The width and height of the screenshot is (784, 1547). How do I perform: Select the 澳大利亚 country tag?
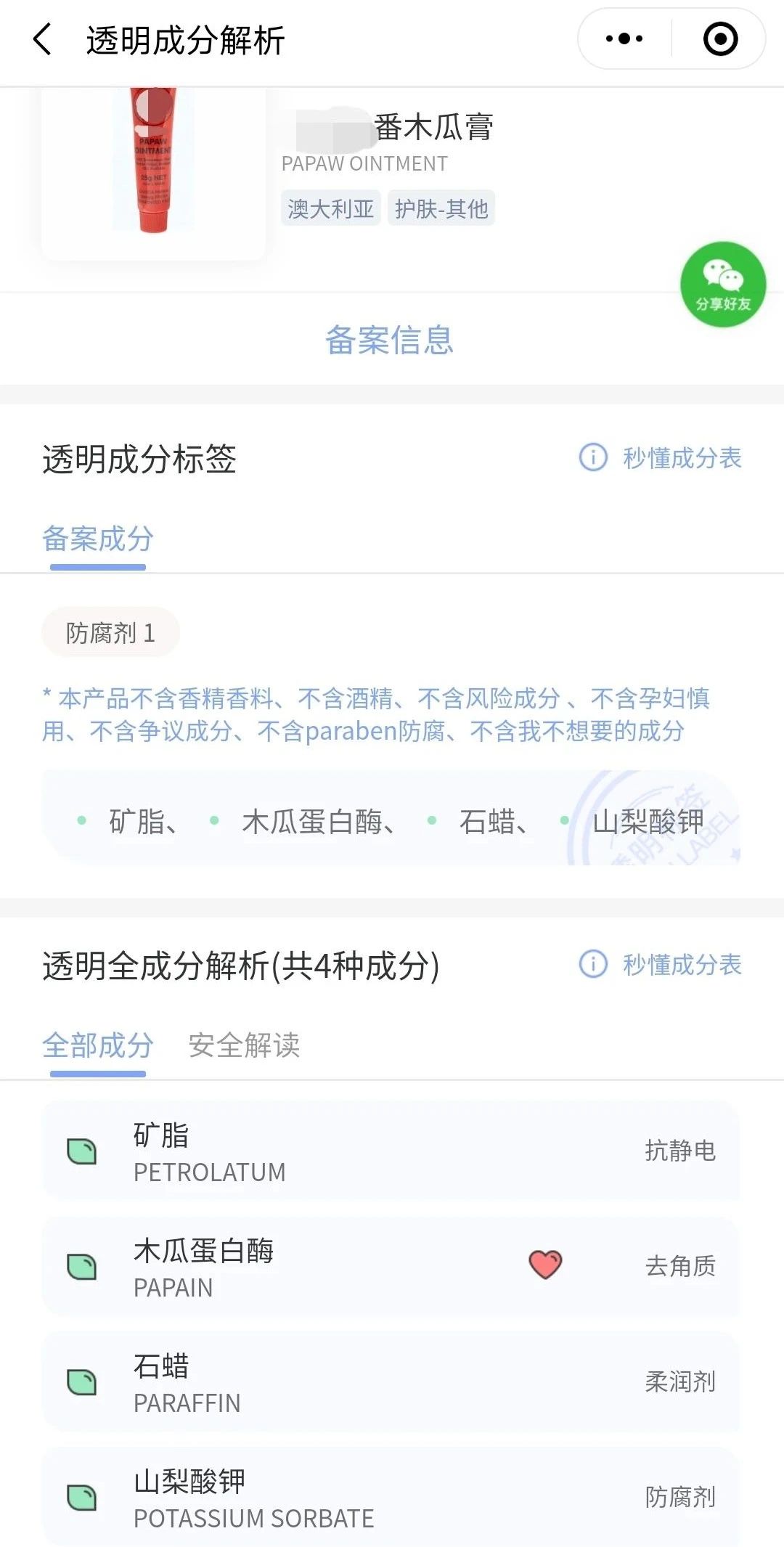330,208
